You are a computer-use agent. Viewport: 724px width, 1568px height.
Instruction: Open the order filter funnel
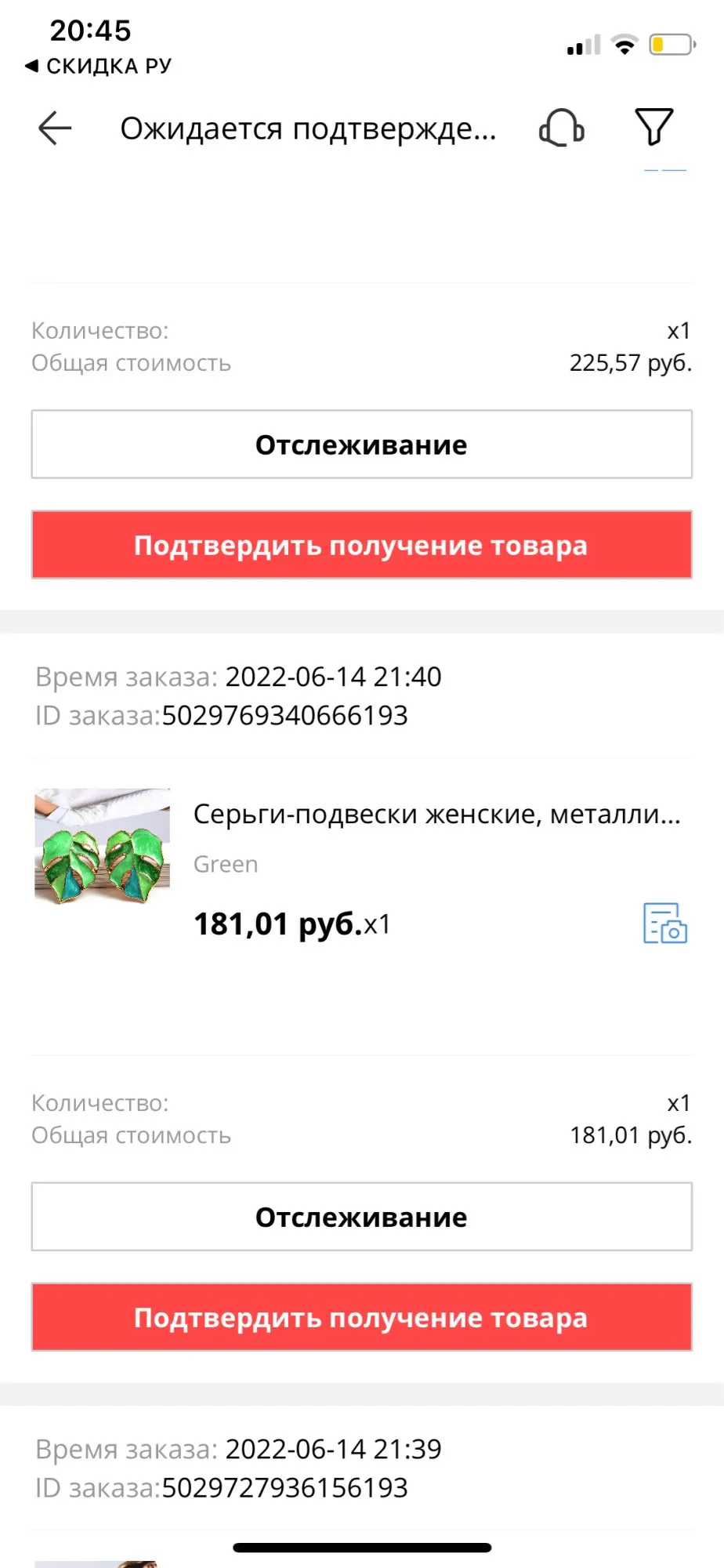653,127
